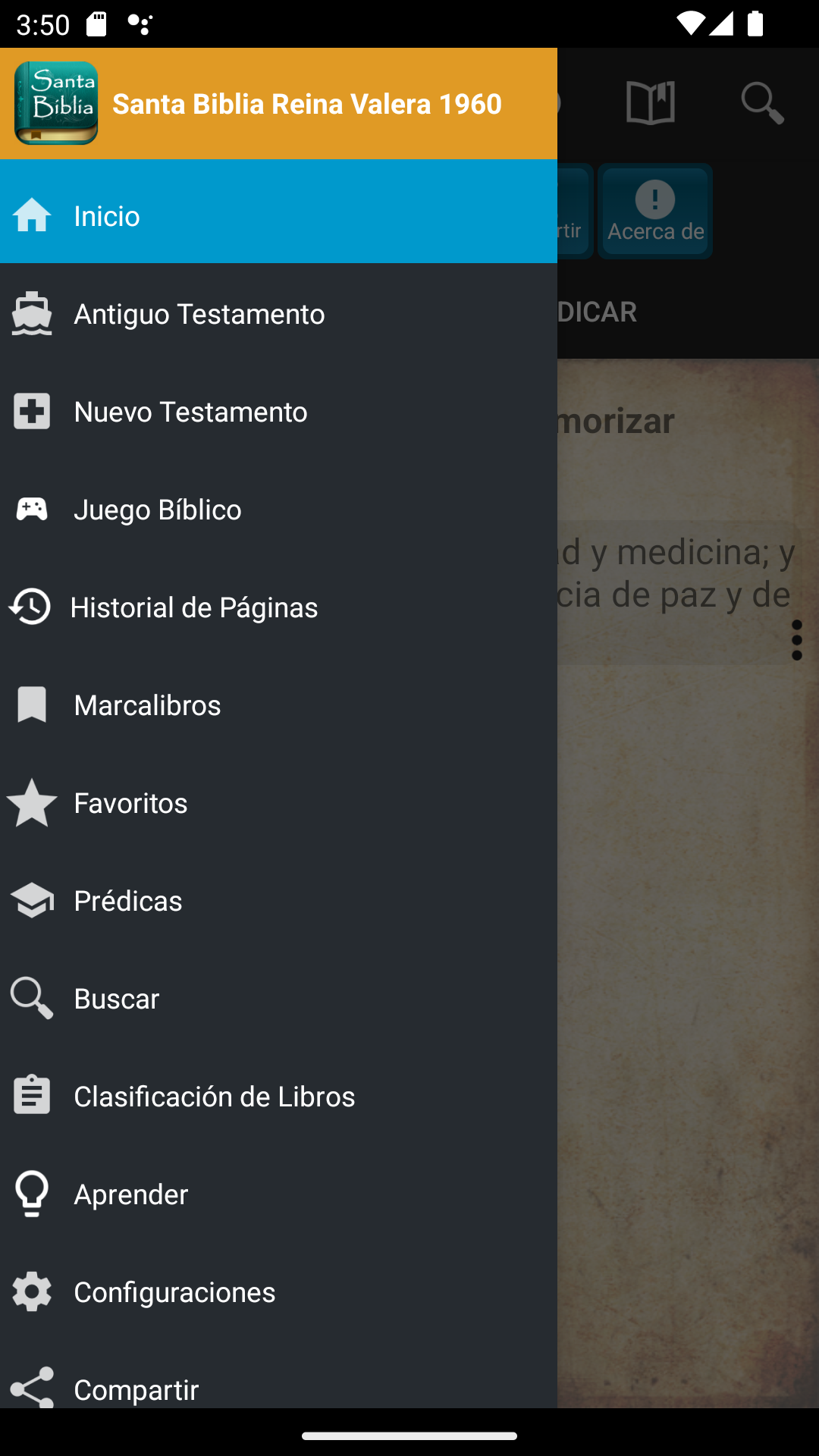
Task: View Marcalibros bookmarks
Action: point(278,705)
